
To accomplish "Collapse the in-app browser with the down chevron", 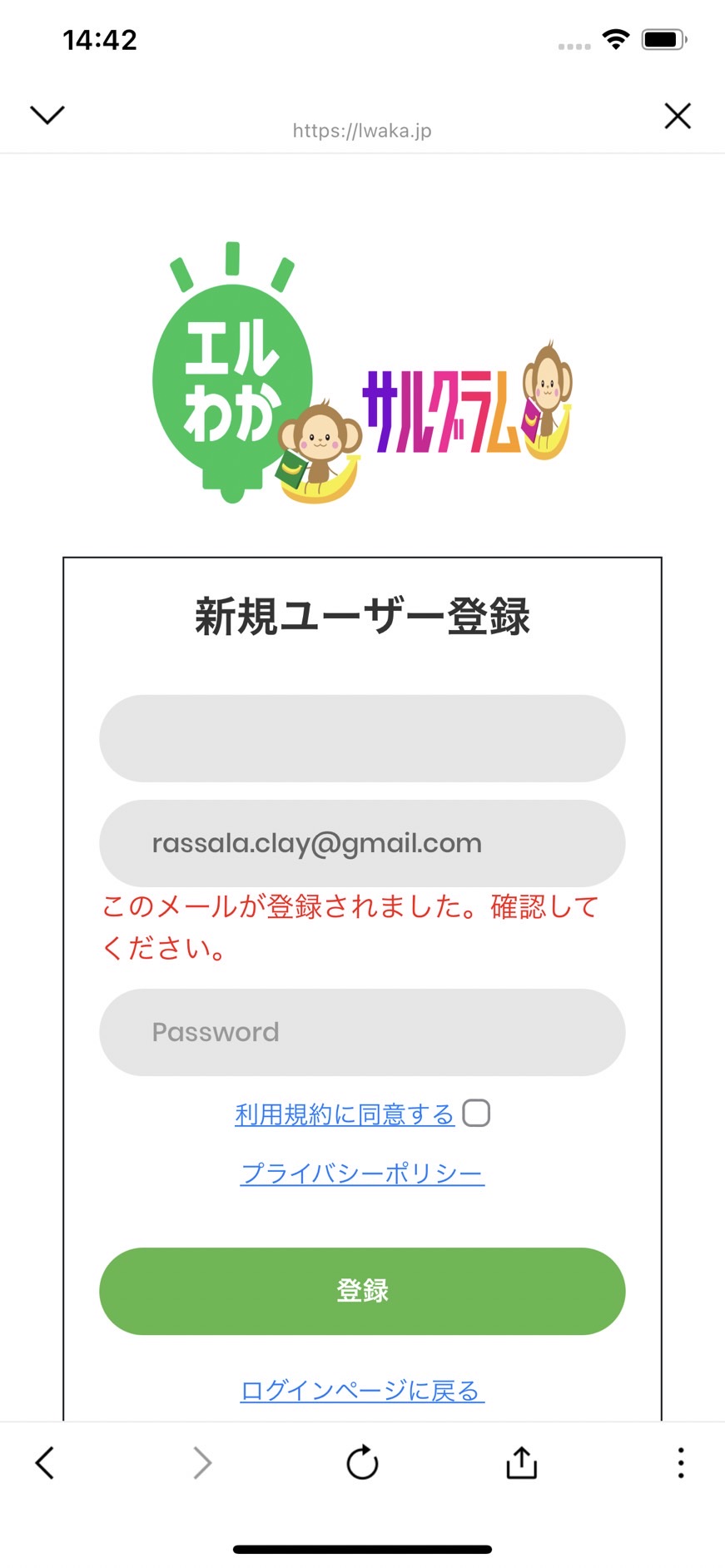I will point(47,115).
